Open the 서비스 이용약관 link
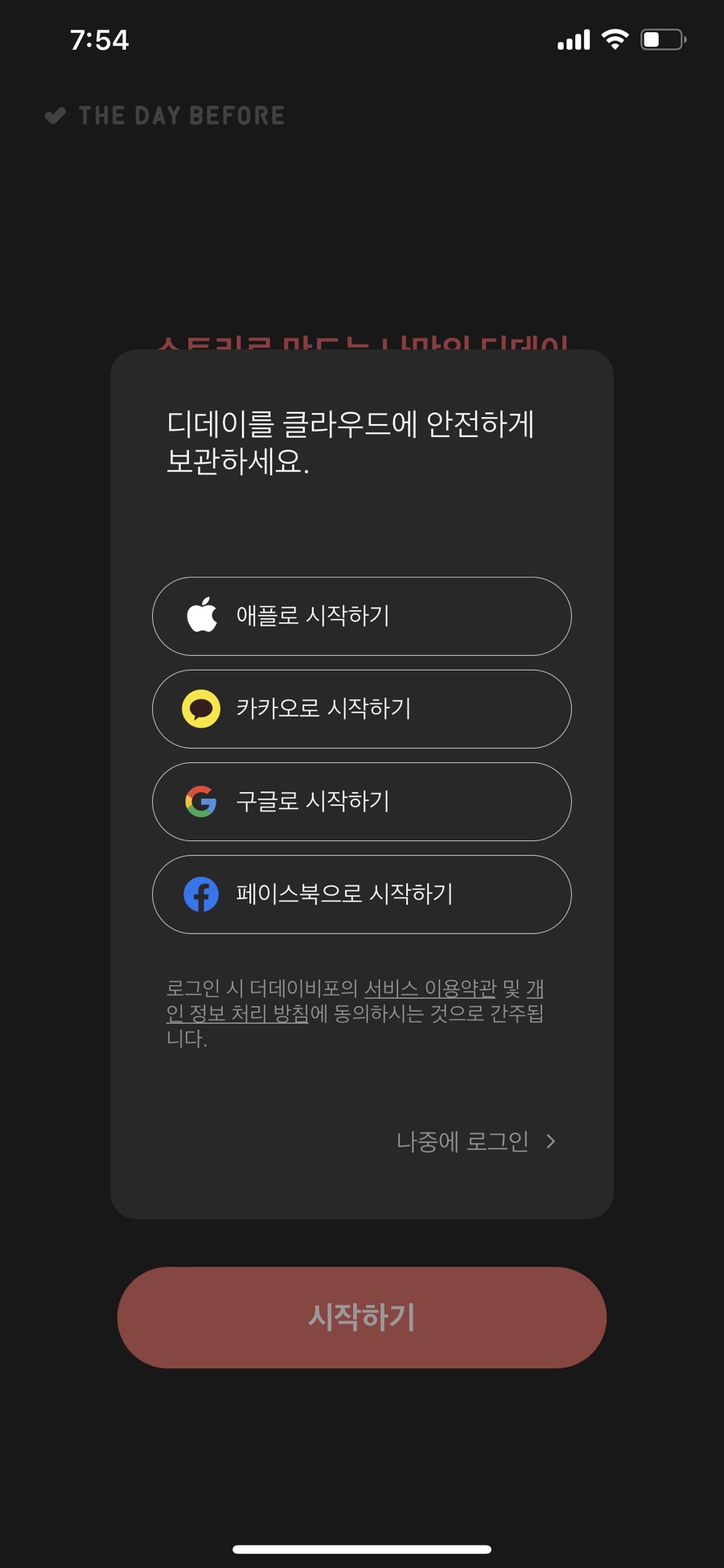The image size is (724, 1568). point(430,988)
